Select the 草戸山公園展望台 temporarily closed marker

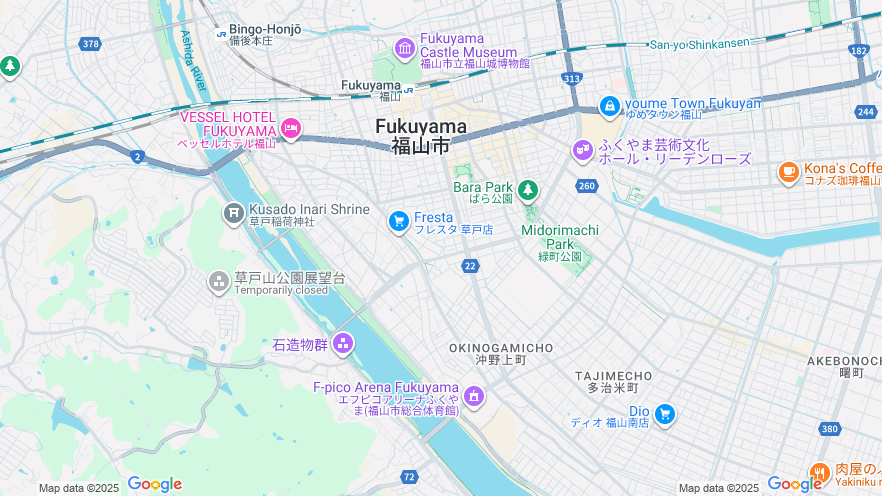(219, 282)
